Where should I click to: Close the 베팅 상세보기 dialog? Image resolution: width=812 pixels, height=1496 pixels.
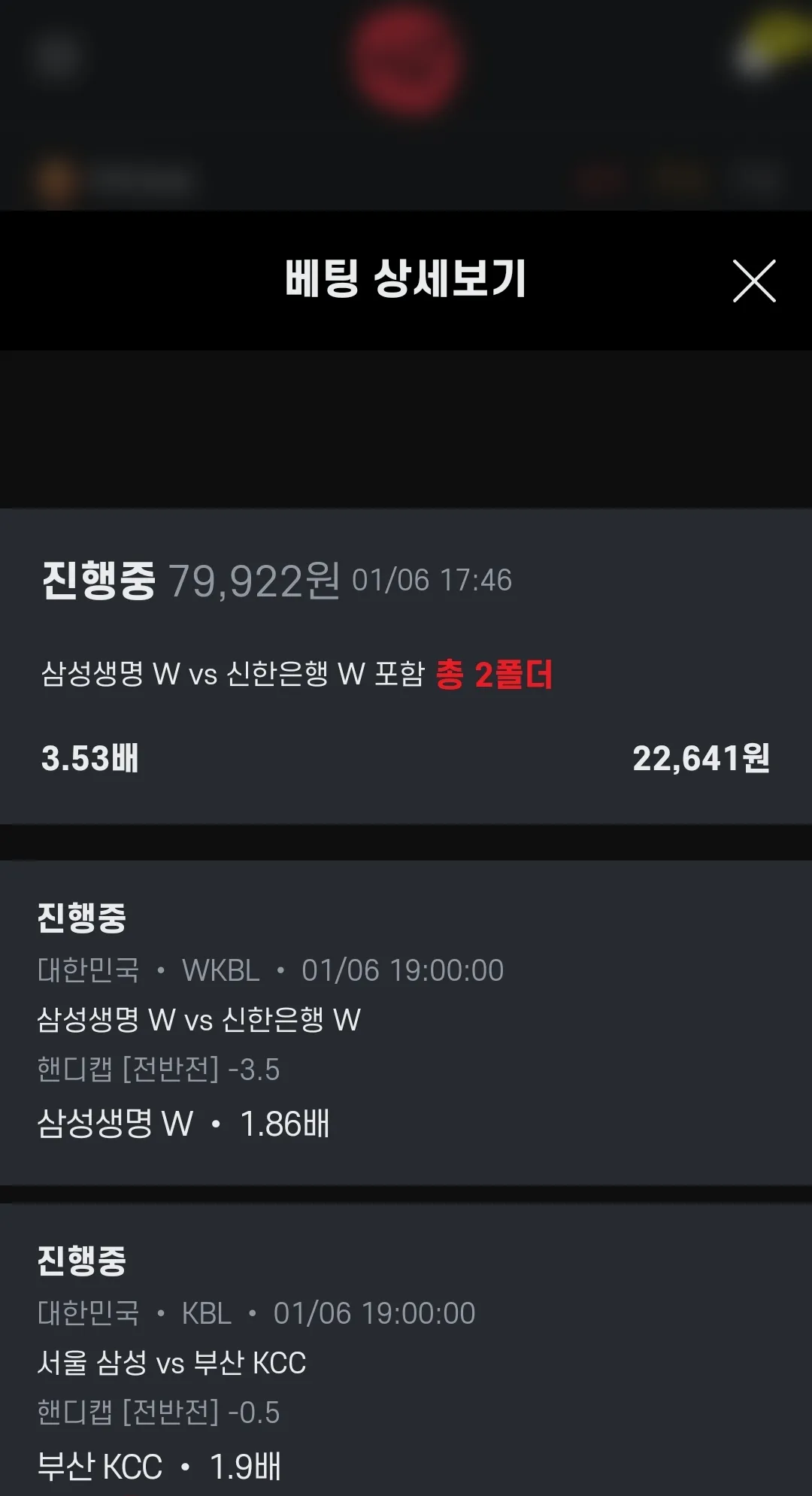pos(754,281)
